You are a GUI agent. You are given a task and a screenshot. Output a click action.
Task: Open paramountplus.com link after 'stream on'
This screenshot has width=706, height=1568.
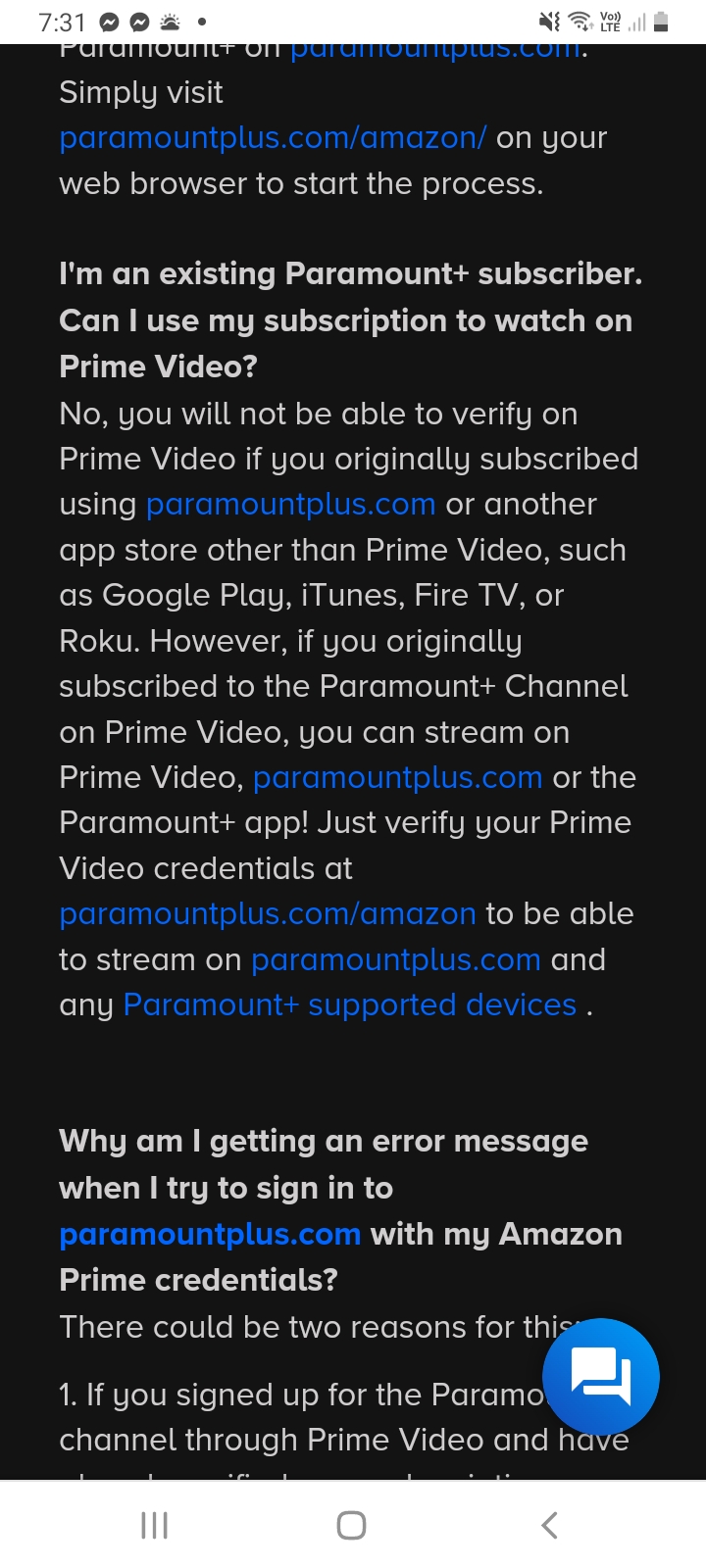(395, 960)
